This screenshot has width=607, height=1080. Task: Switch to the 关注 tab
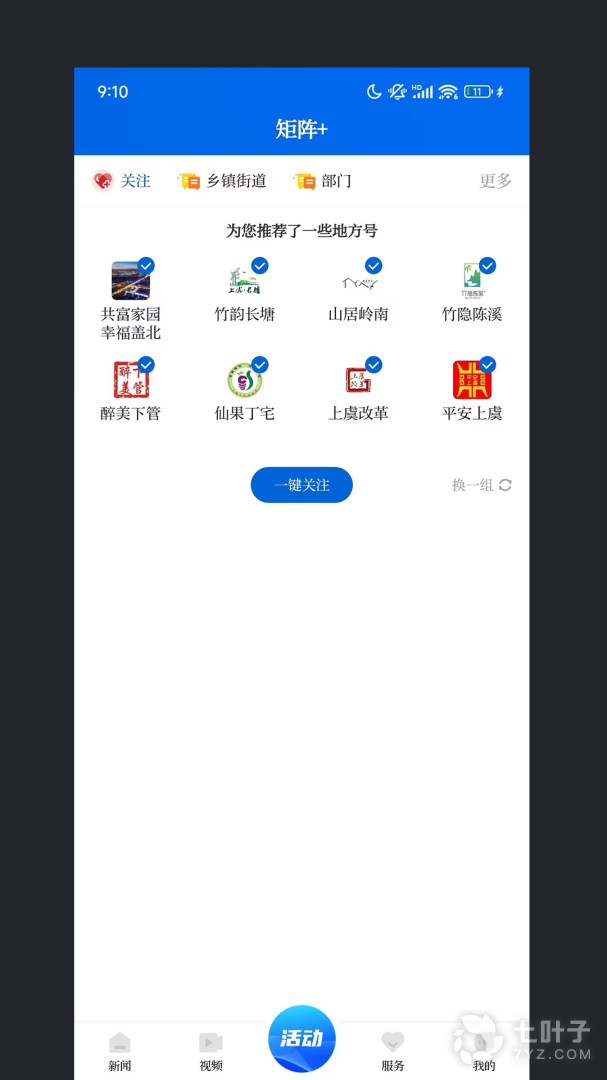(121, 181)
